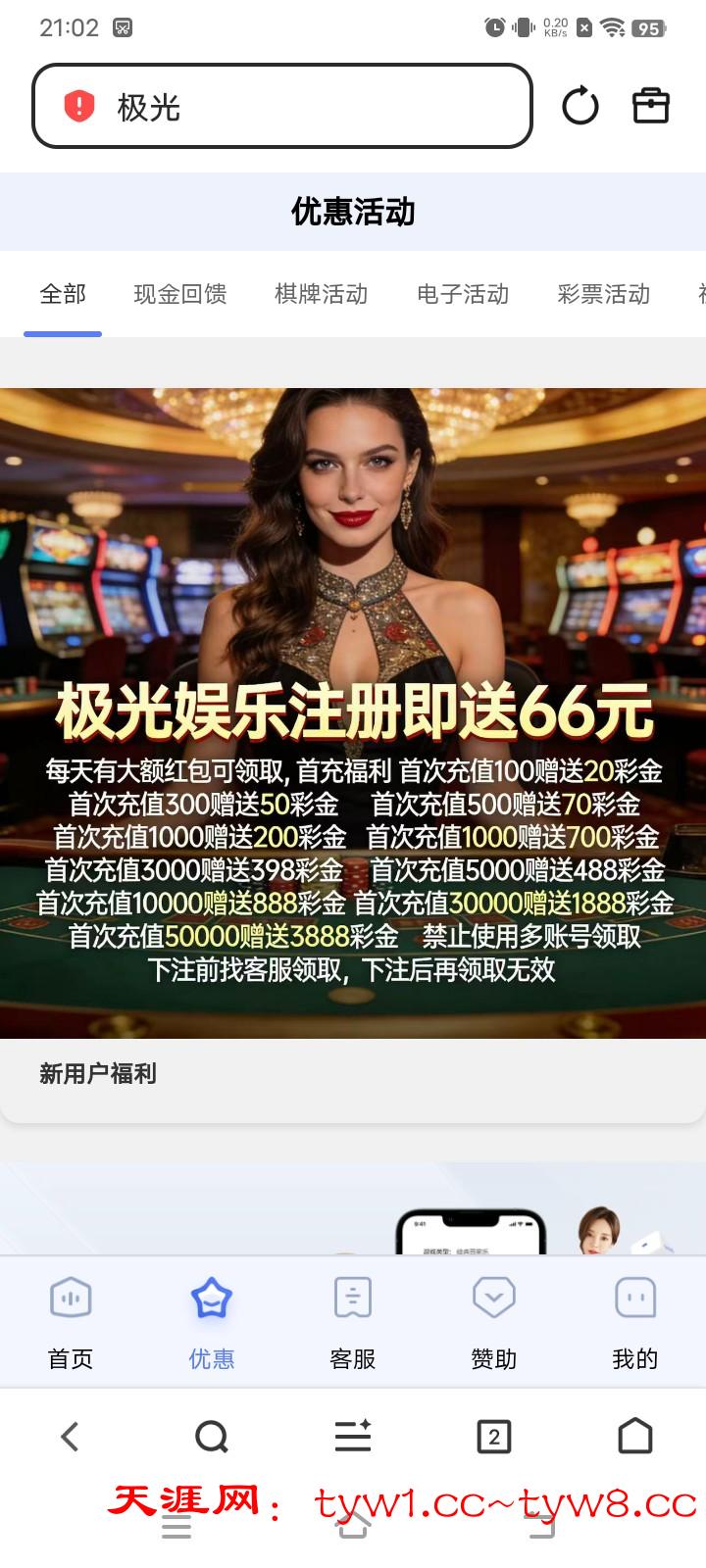The width and height of the screenshot is (706, 1568).
Task: View the 2 open browser tabs
Action: tap(494, 1437)
